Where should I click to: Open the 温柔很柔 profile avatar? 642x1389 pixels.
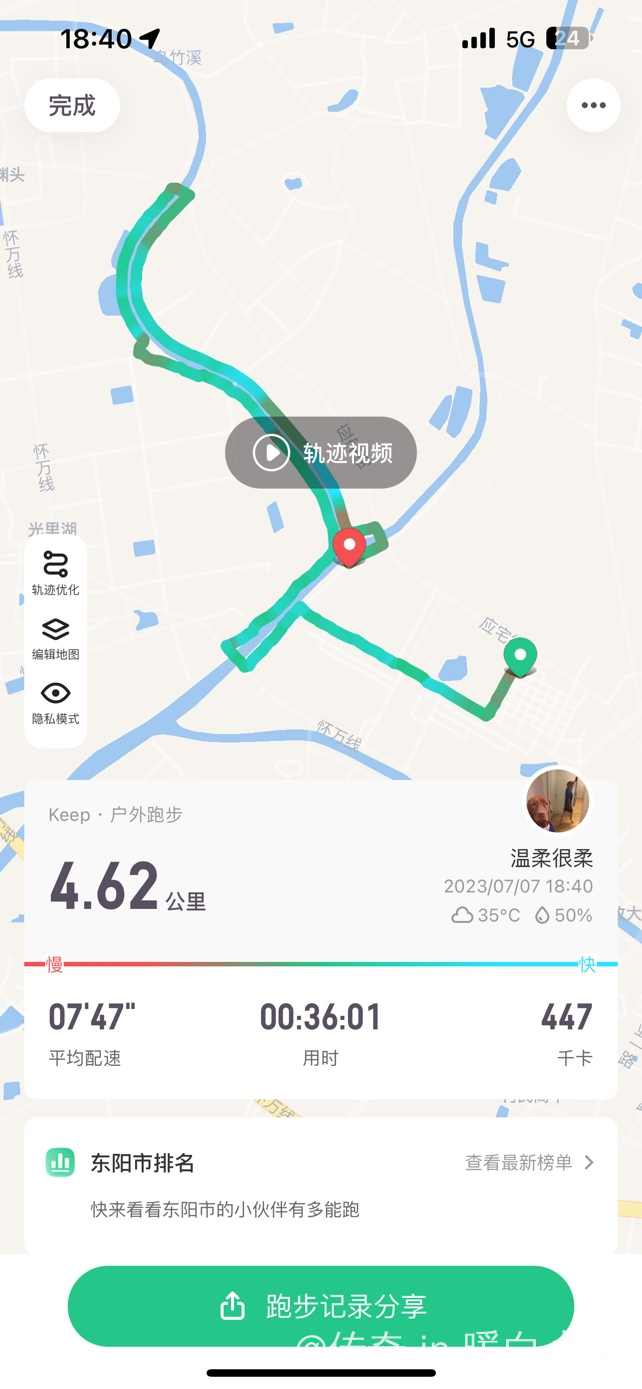pos(557,801)
